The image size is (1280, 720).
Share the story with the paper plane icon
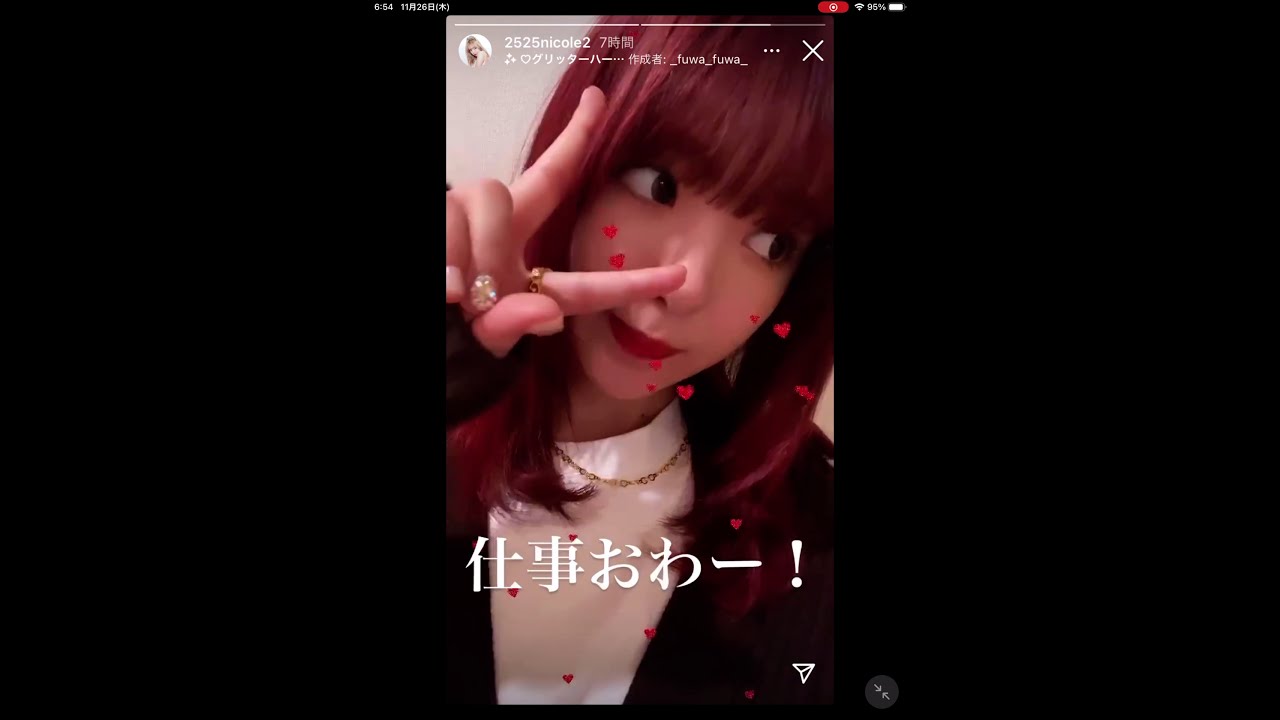tap(804, 673)
